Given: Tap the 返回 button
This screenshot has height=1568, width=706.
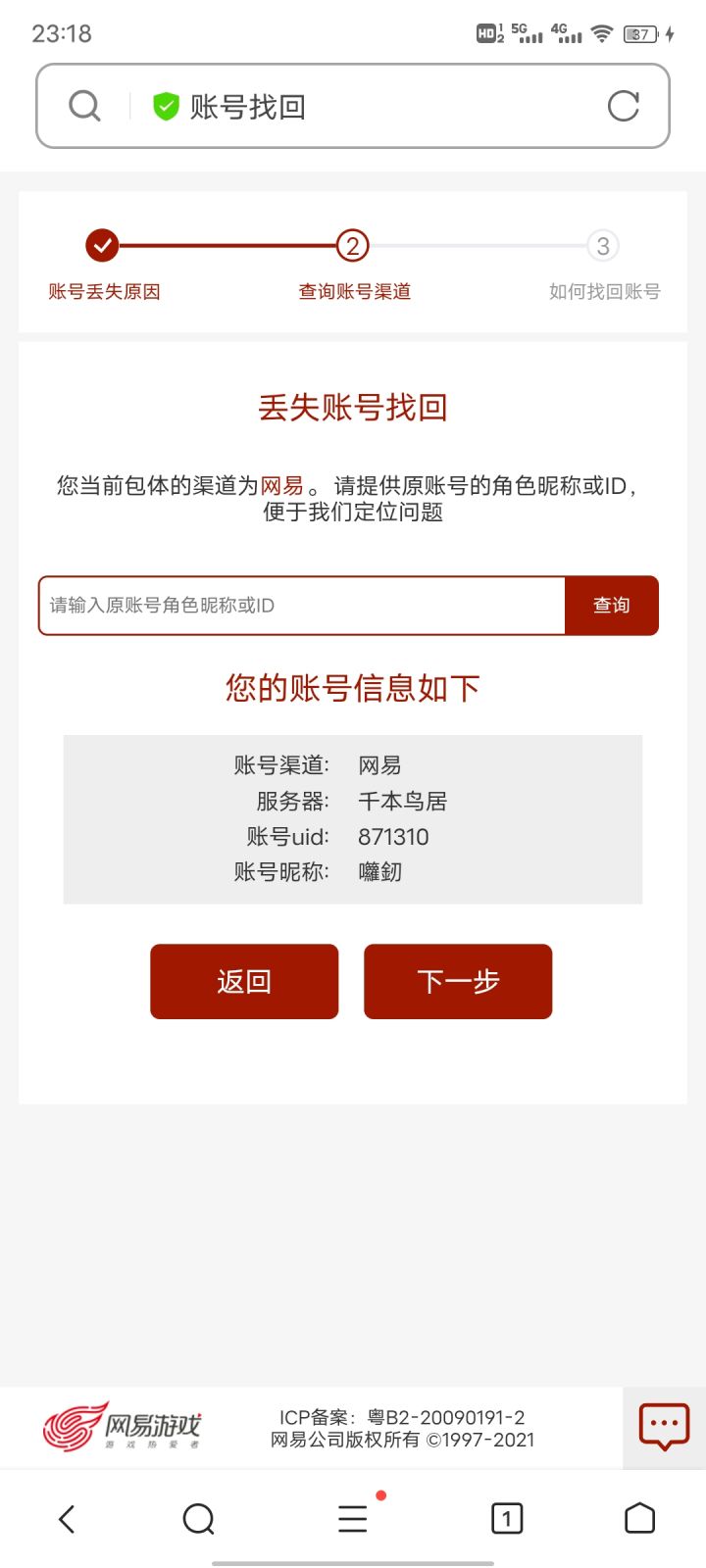Looking at the screenshot, I should 244,981.
